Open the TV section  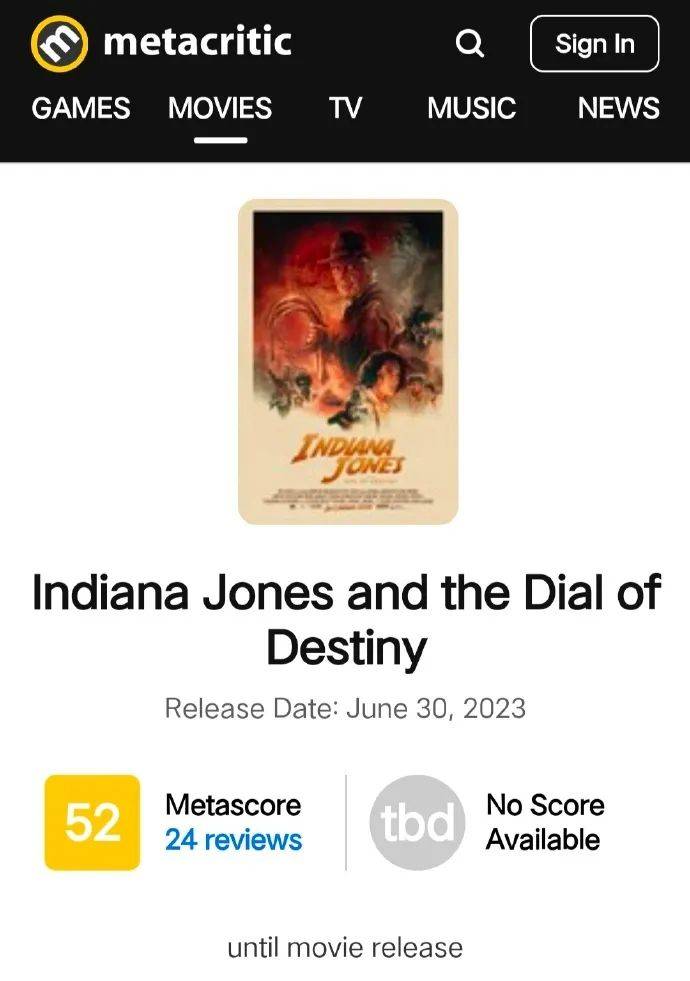[345, 108]
